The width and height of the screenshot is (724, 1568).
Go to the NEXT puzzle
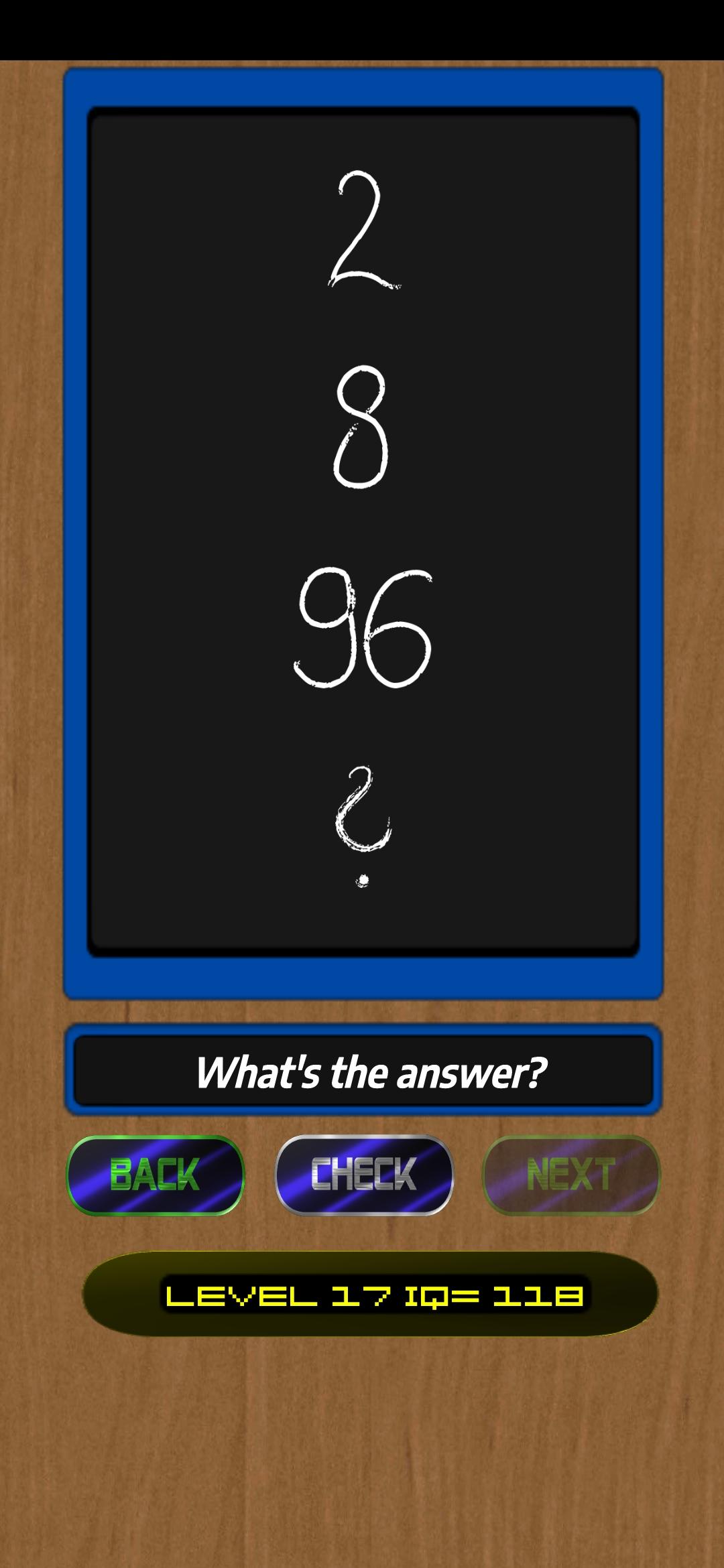pyautogui.click(x=571, y=1175)
